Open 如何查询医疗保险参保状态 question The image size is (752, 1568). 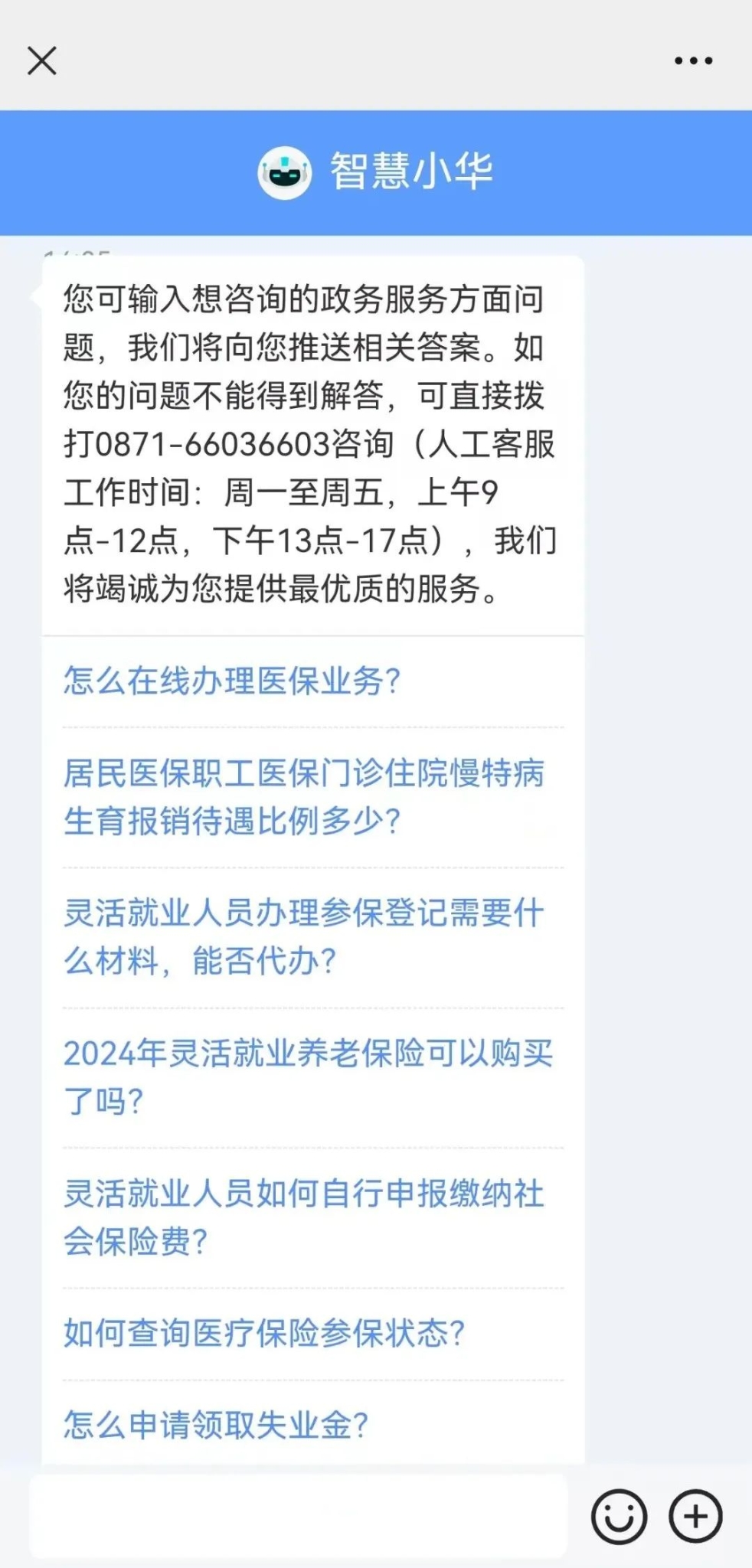(x=264, y=1333)
